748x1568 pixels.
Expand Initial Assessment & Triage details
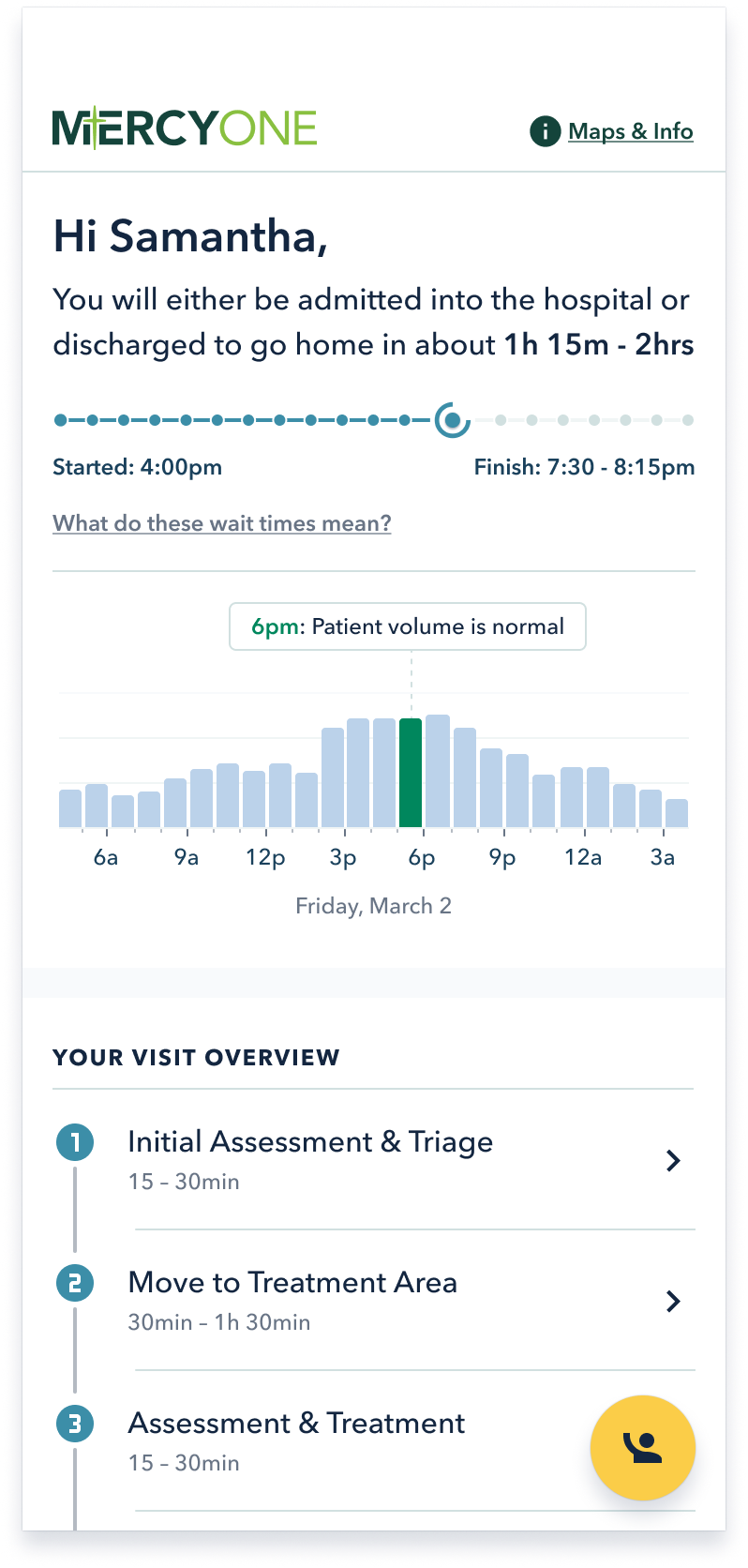pyautogui.click(x=673, y=1160)
